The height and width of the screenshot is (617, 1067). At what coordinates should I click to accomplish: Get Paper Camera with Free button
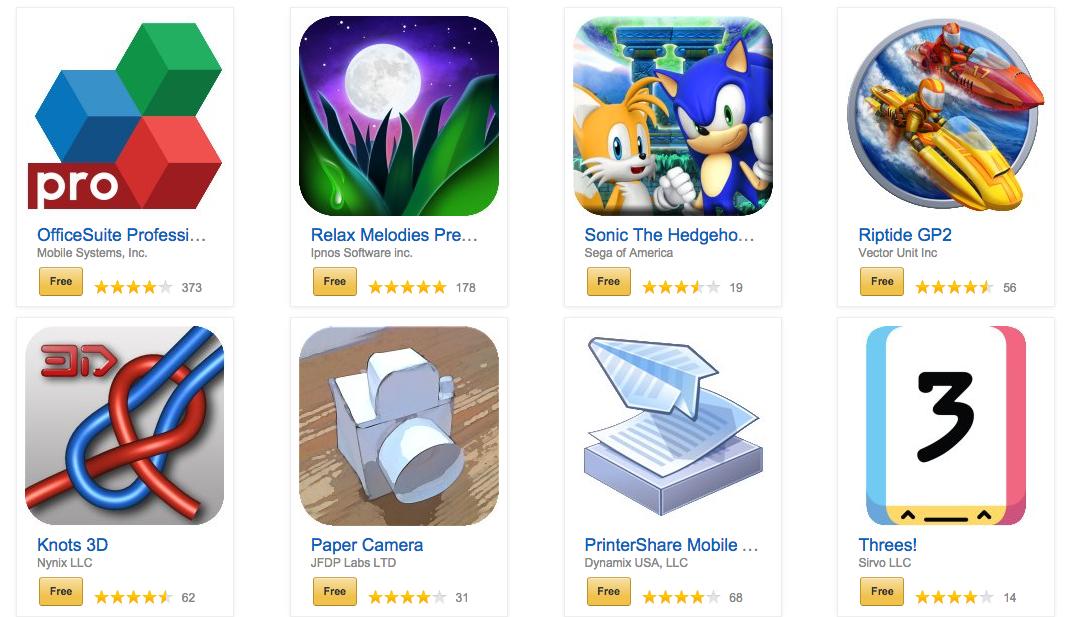click(x=335, y=592)
